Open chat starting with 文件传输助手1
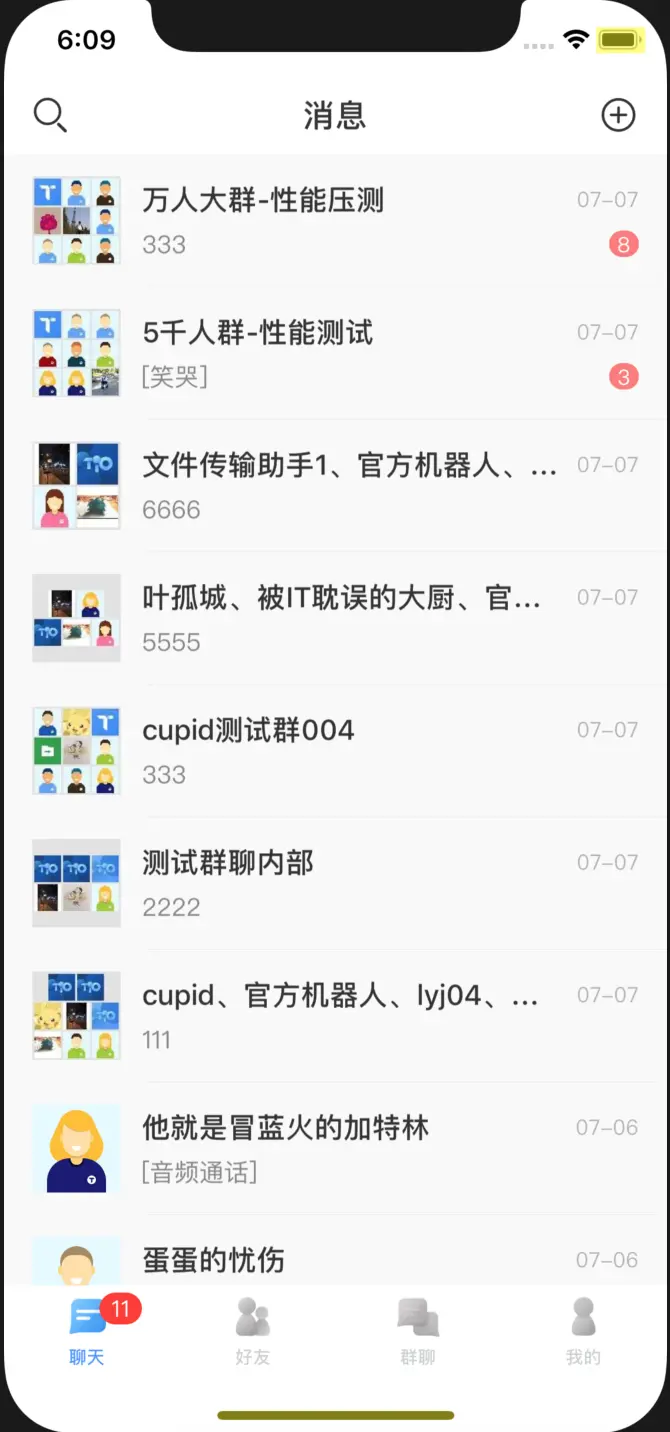This screenshot has width=670, height=1432. (x=335, y=485)
